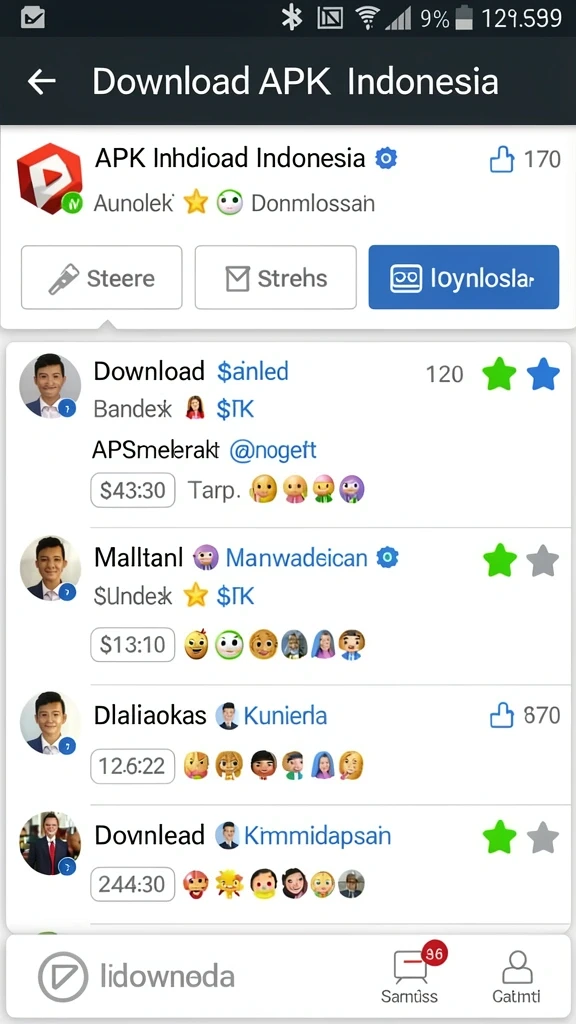The image size is (576, 1024).
Task: Switch to the Catmti profile tab
Action: tap(517, 976)
